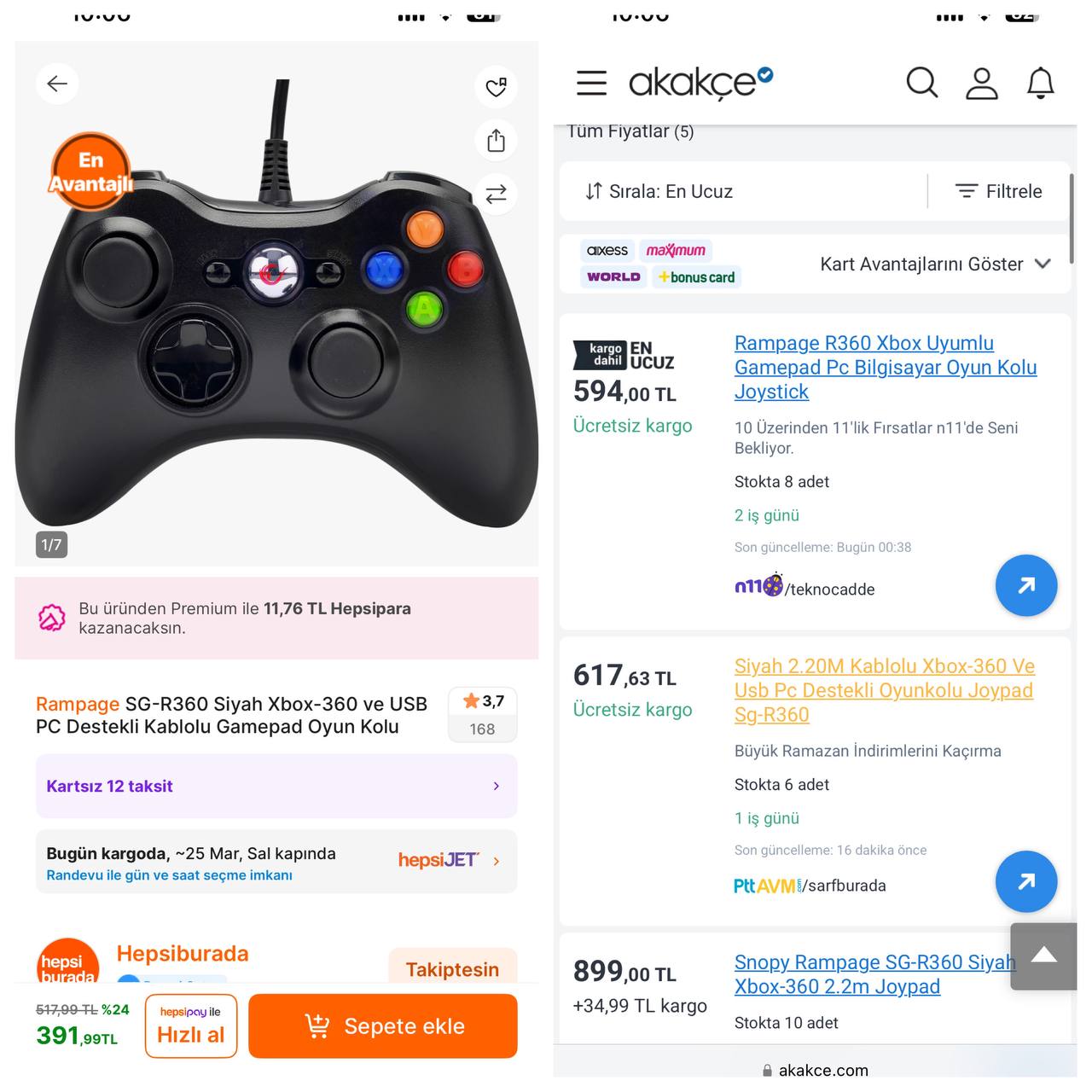This screenshot has height=1092, width=1092.
Task: Tap the Takiptesin follow button
Action: tap(452, 969)
